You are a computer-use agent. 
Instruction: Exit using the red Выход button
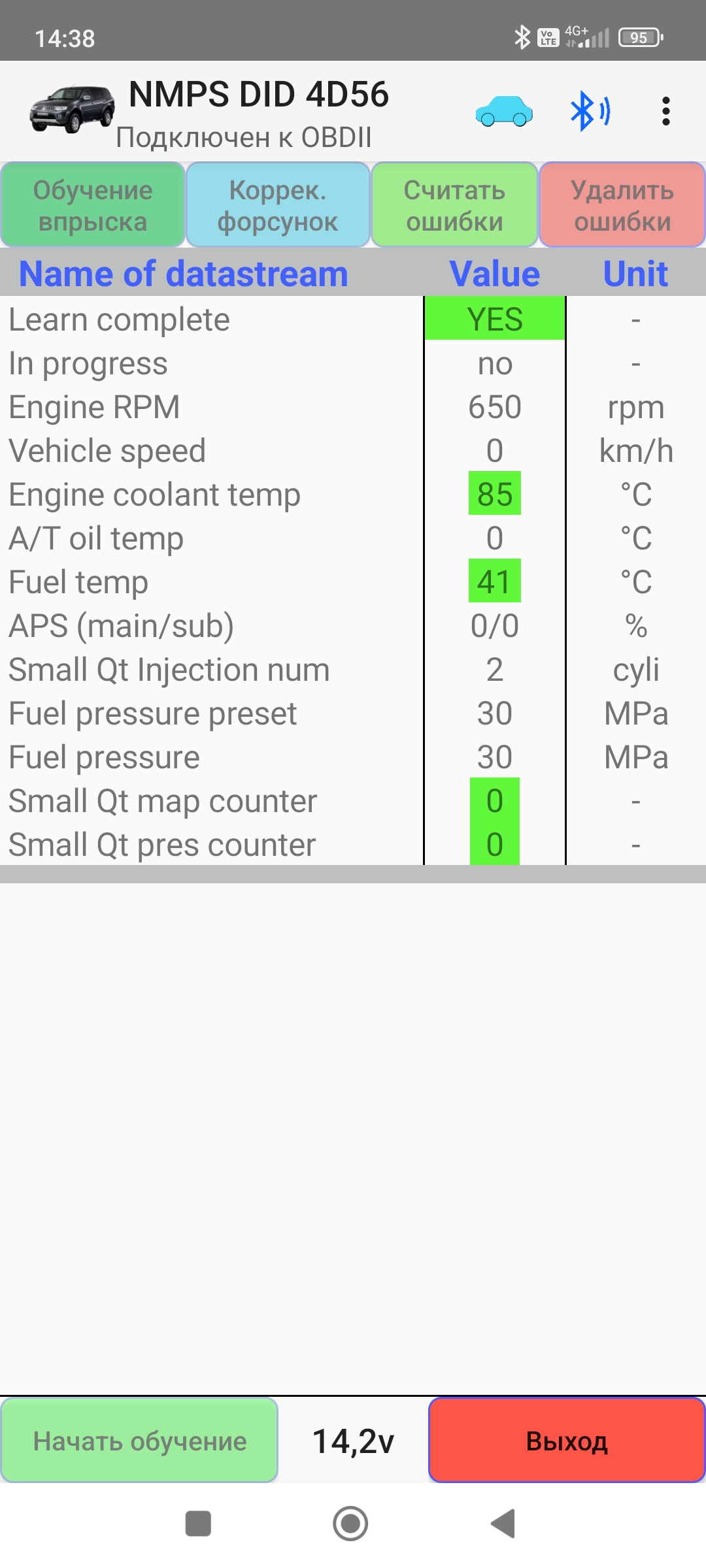pyautogui.click(x=567, y=1441)
